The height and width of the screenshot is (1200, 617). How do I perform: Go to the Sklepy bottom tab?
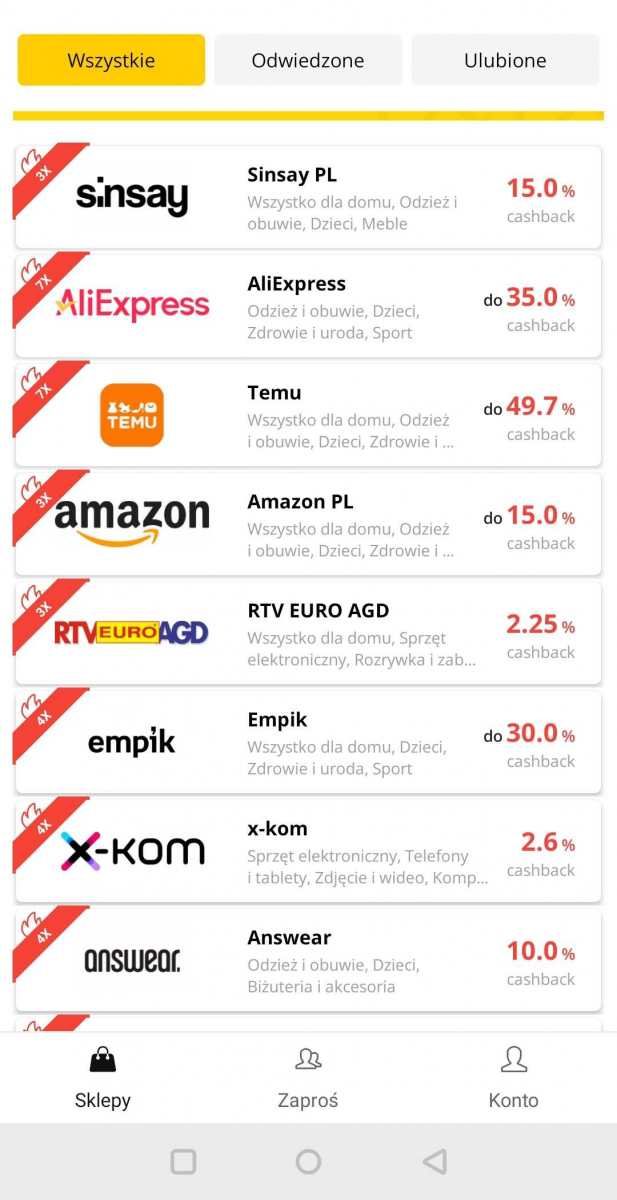103,1077
